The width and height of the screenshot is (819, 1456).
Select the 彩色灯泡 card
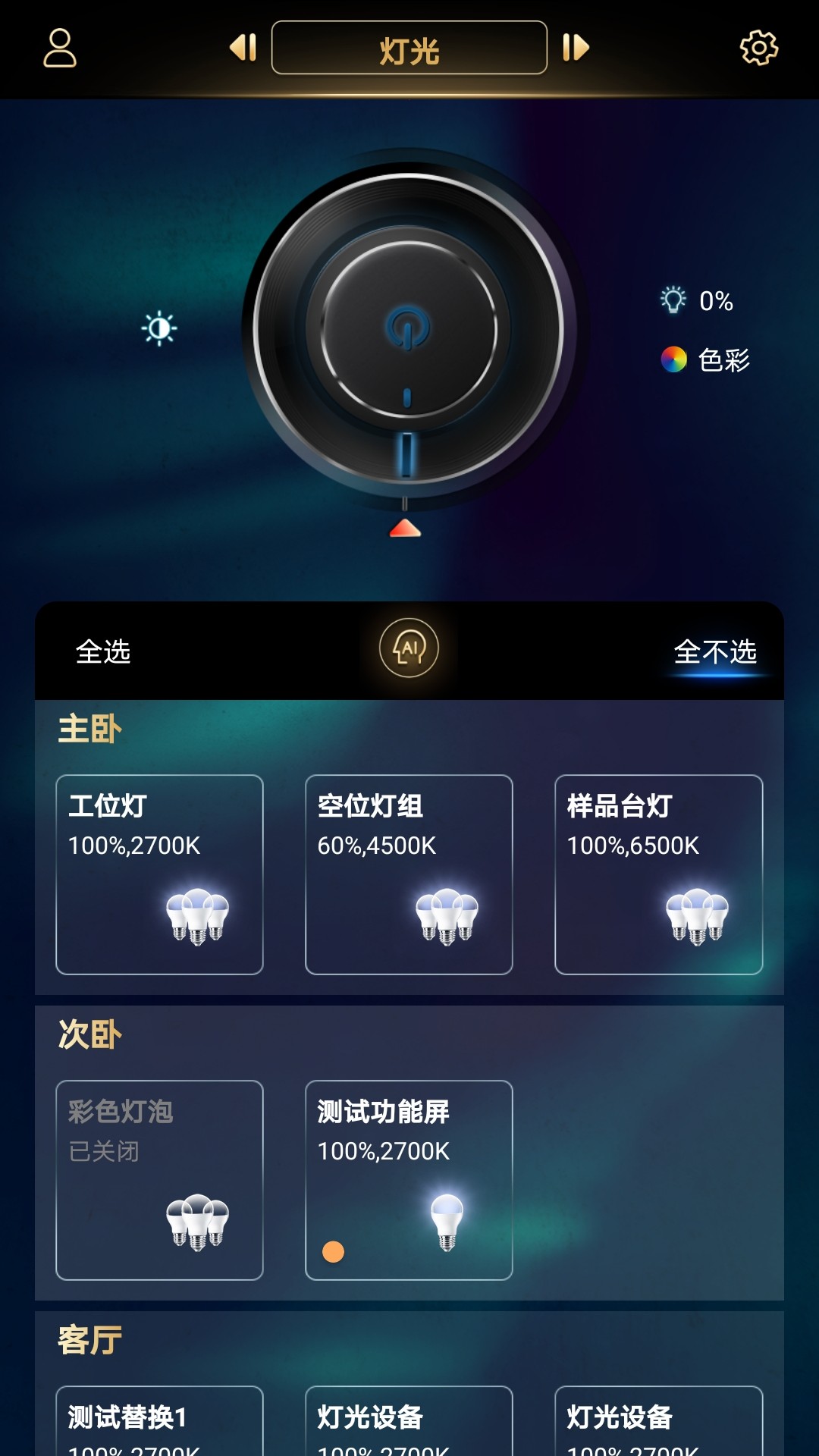[x=159, y=1180]
